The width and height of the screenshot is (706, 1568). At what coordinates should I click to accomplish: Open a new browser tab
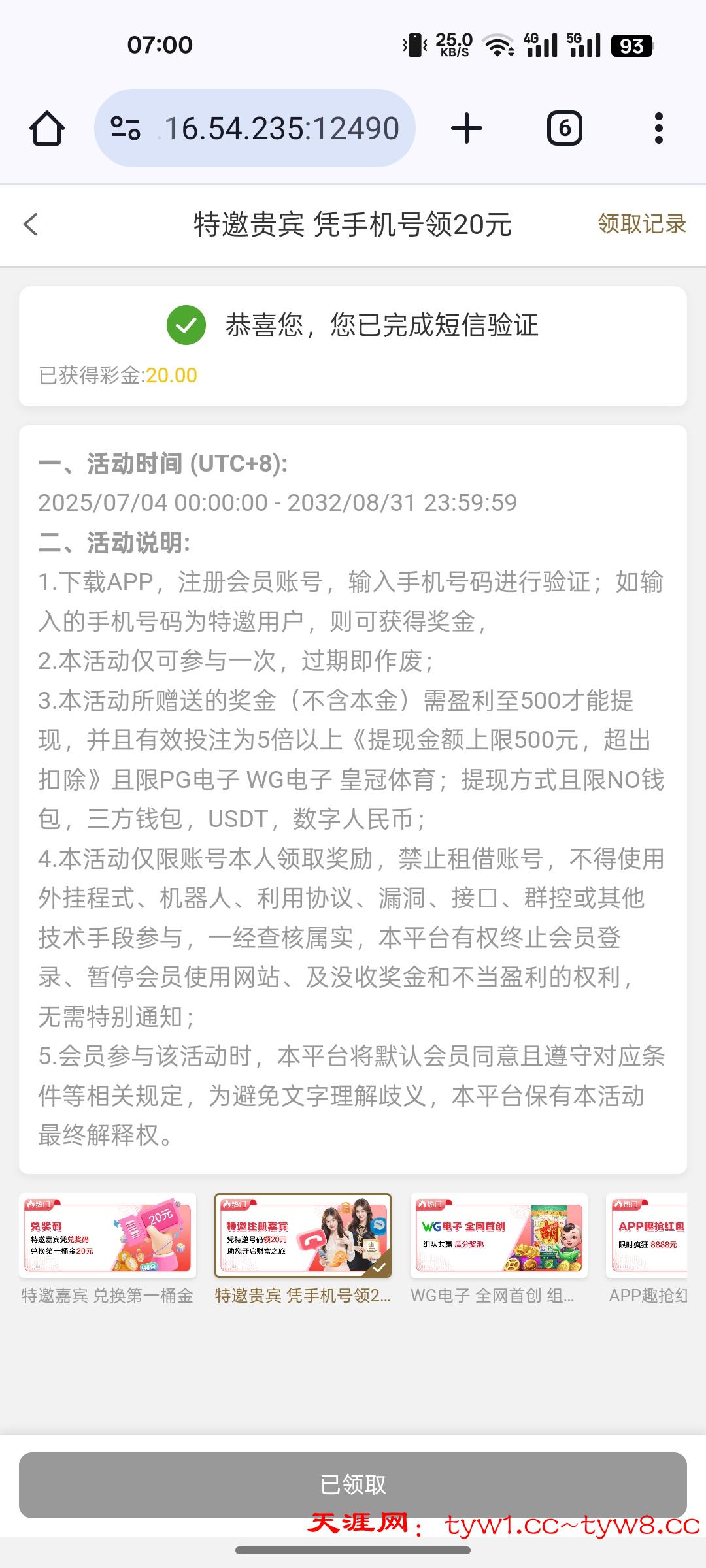[467, 128]
